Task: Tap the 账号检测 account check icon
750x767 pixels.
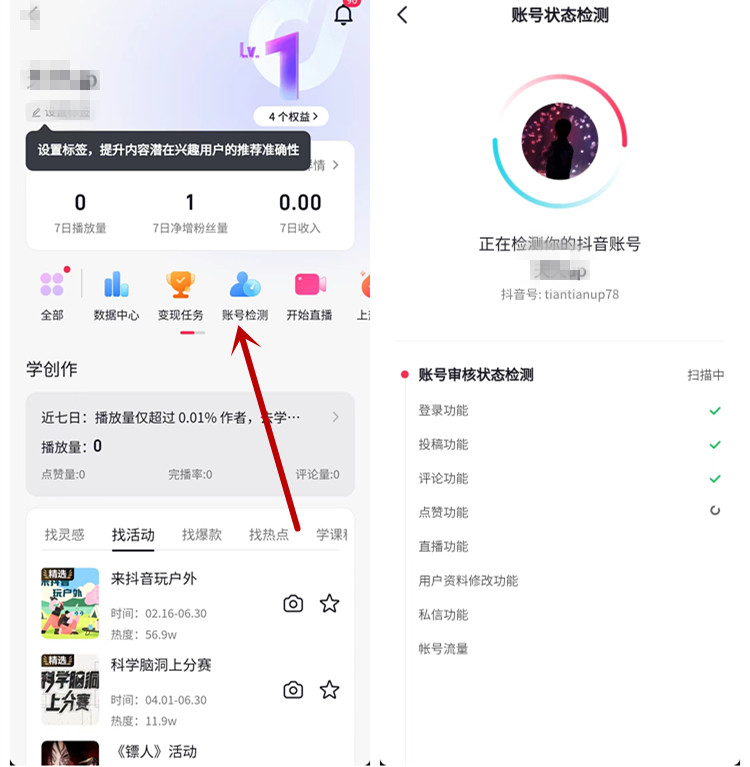Action: pyautogui.click(x=245, y=287)
